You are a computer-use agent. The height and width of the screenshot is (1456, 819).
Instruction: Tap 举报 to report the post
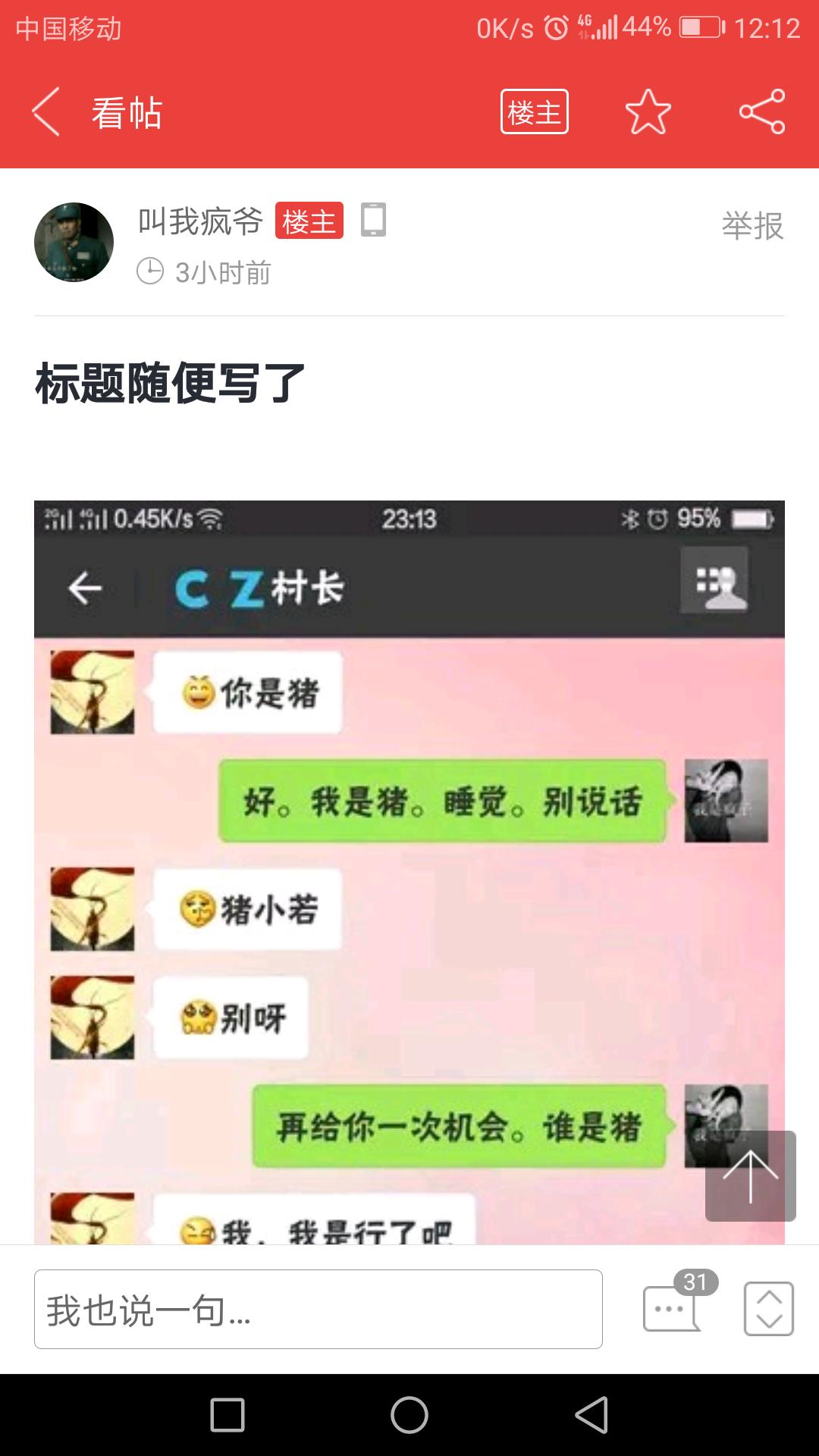[x=752, y=226]
